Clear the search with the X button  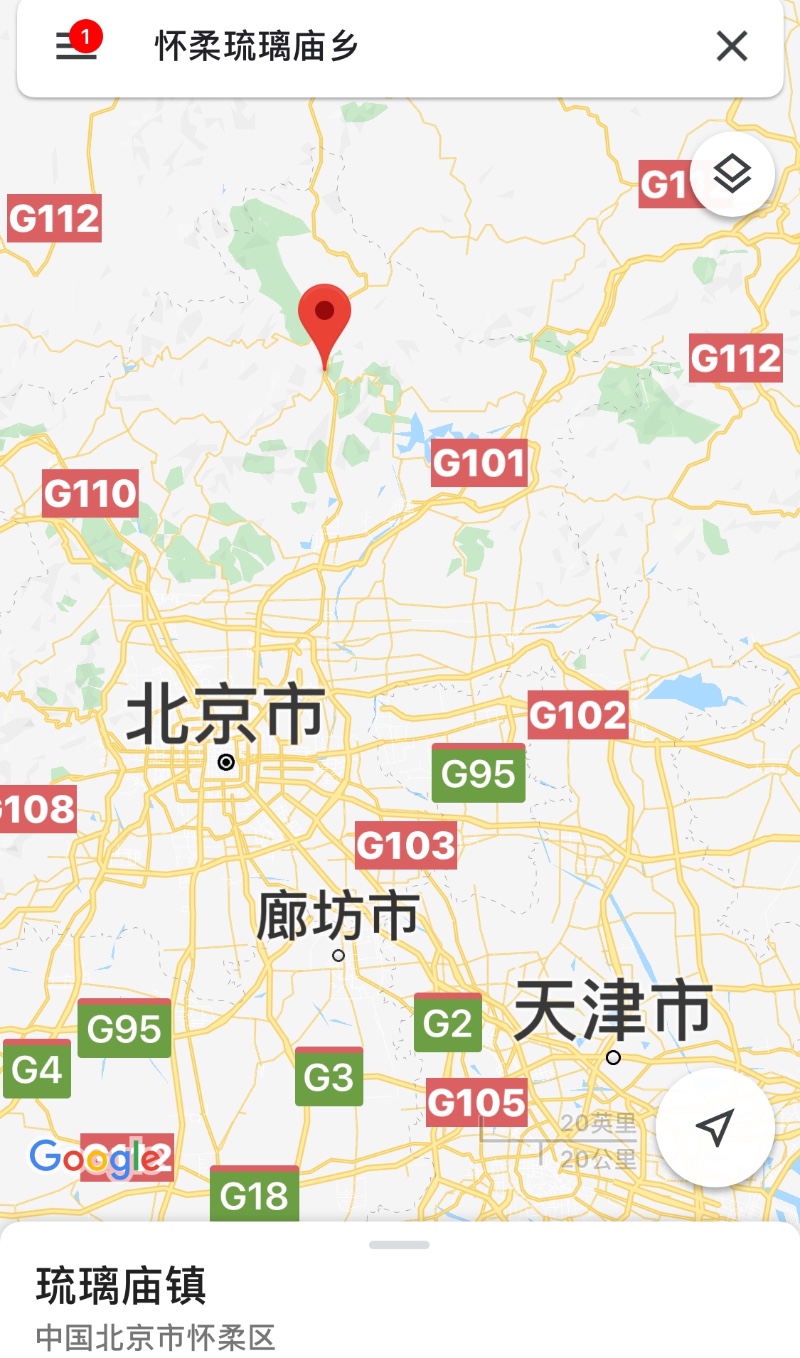click(x=732, y=46)
